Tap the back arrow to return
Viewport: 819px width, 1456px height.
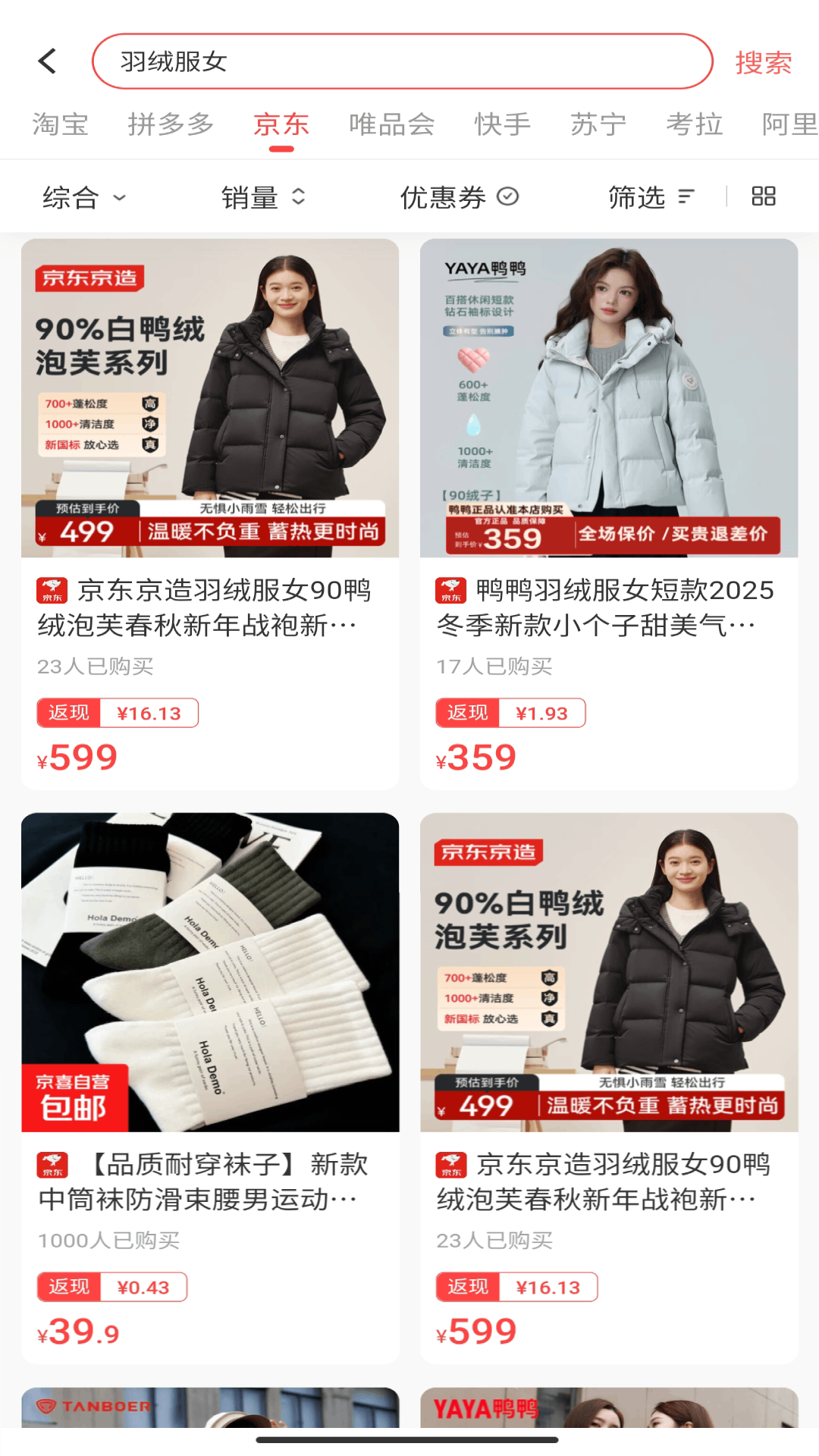point(47,61)
